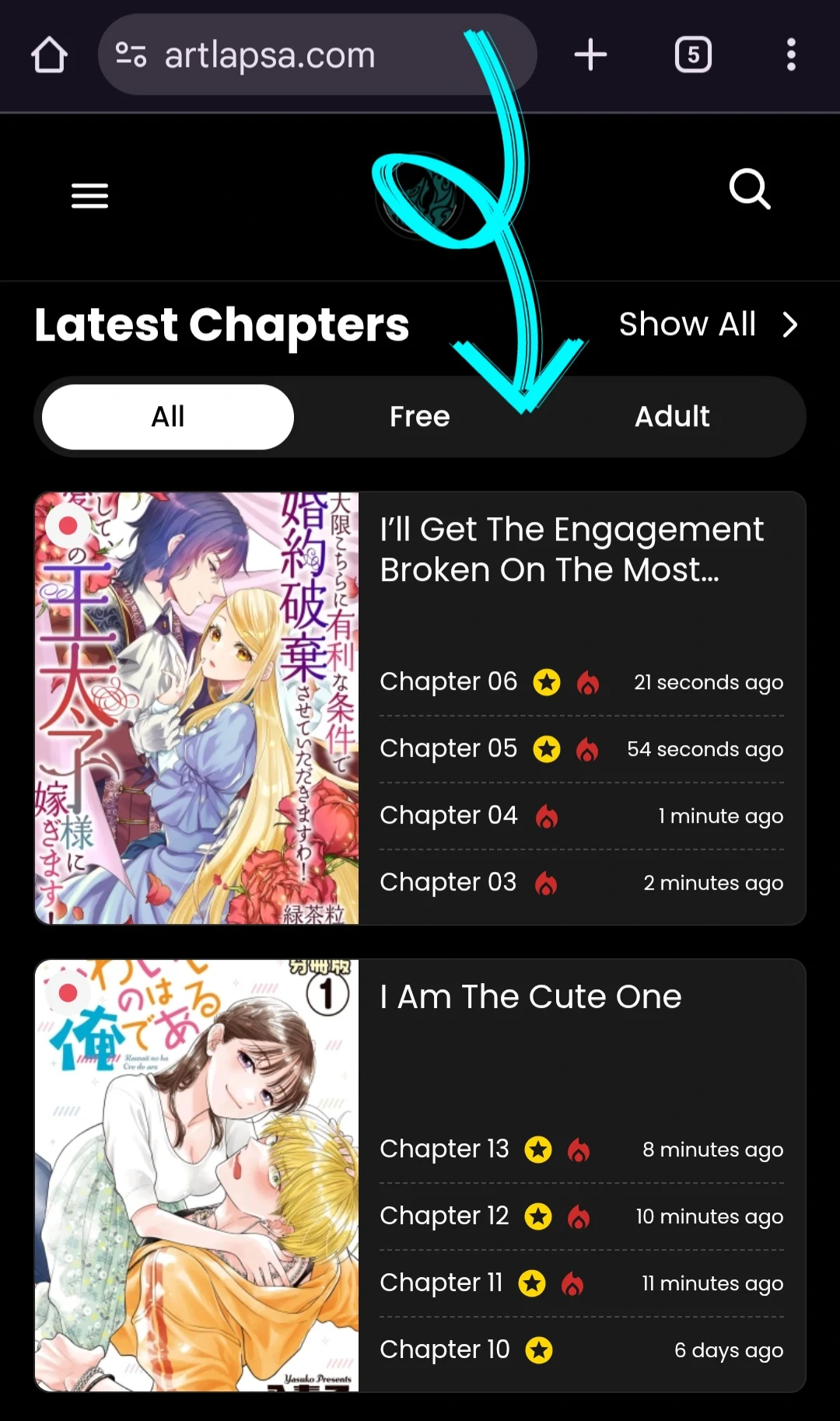Viewport: 840px width, 1421px height.
Task: Show all latest chapters
Action: [708, 324]
